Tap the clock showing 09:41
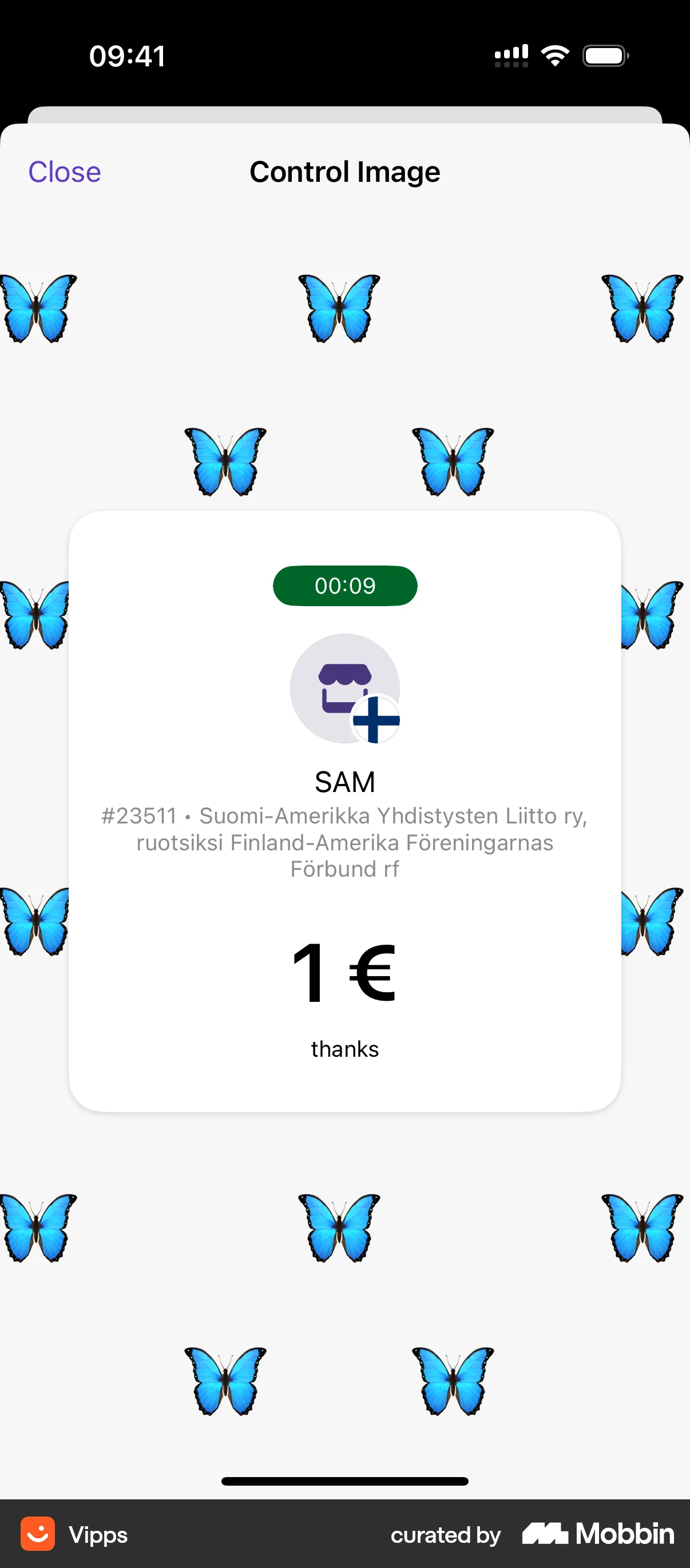 [x=126, y=55]
